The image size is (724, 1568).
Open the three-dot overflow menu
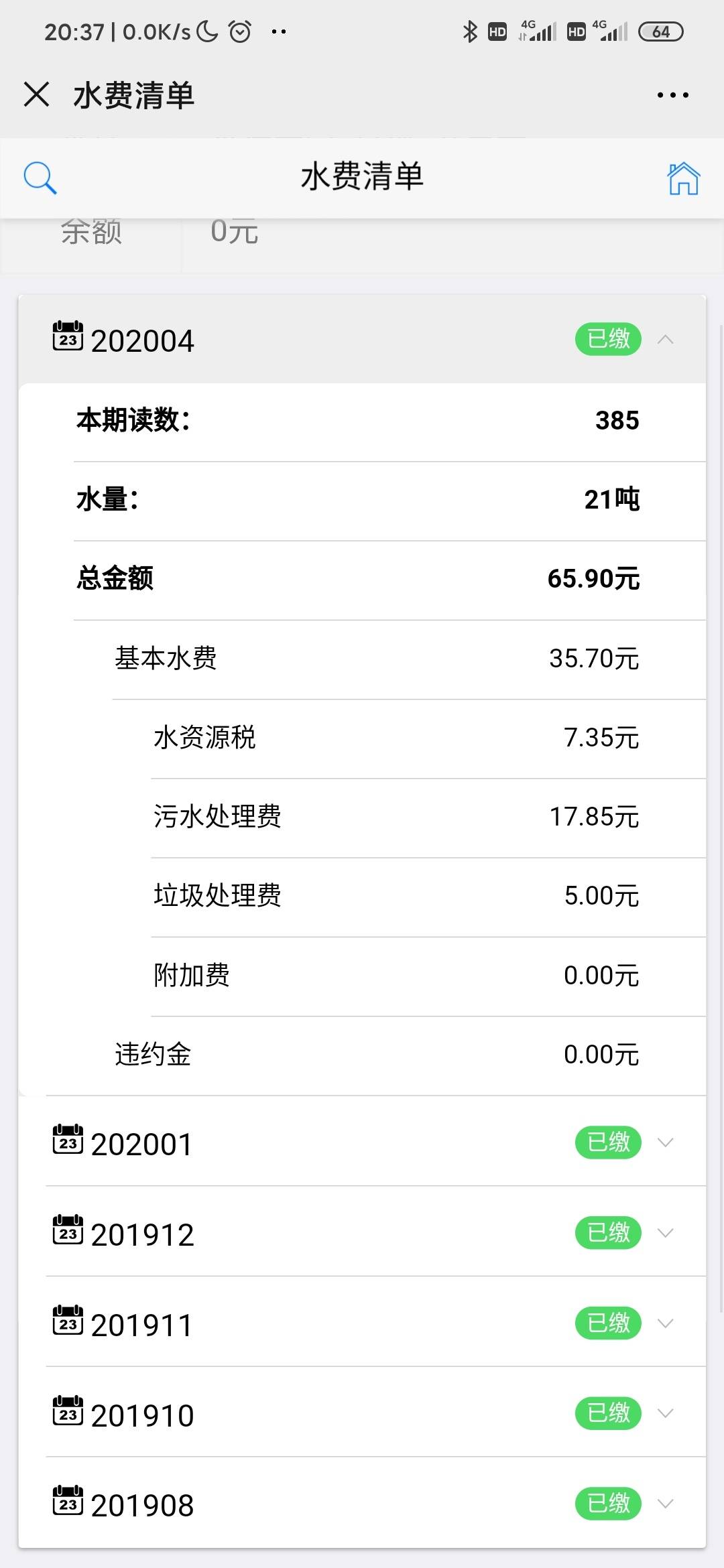pyautogui.click(x=672, y=95)
